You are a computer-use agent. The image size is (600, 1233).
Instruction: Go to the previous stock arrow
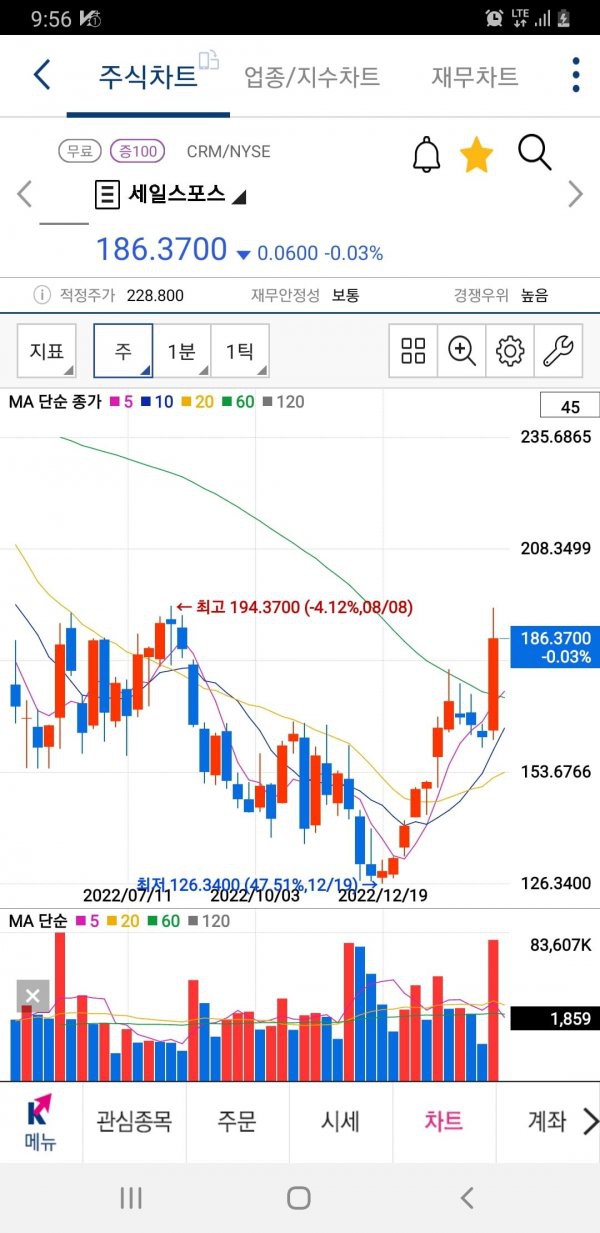tap(25, 194)
